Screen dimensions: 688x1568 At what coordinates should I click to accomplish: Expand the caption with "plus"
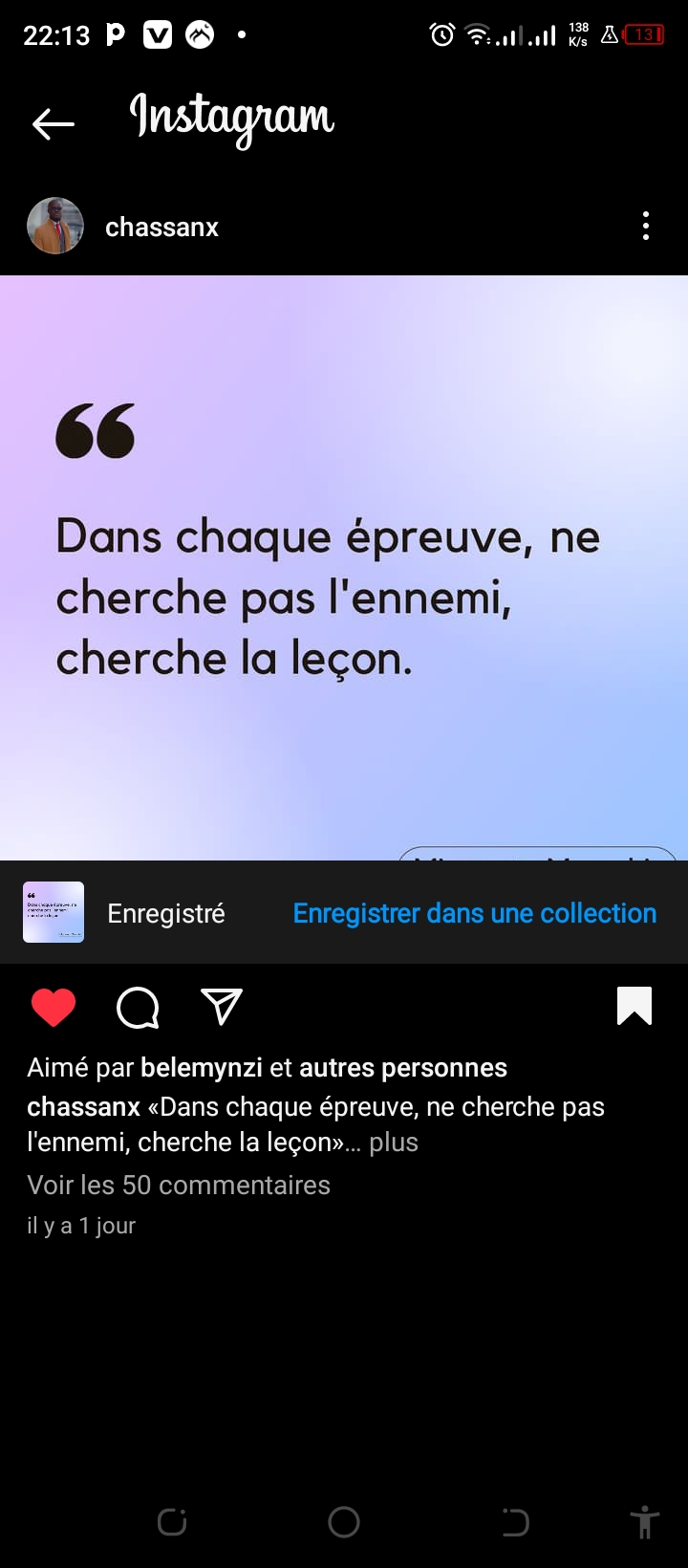394,1143
